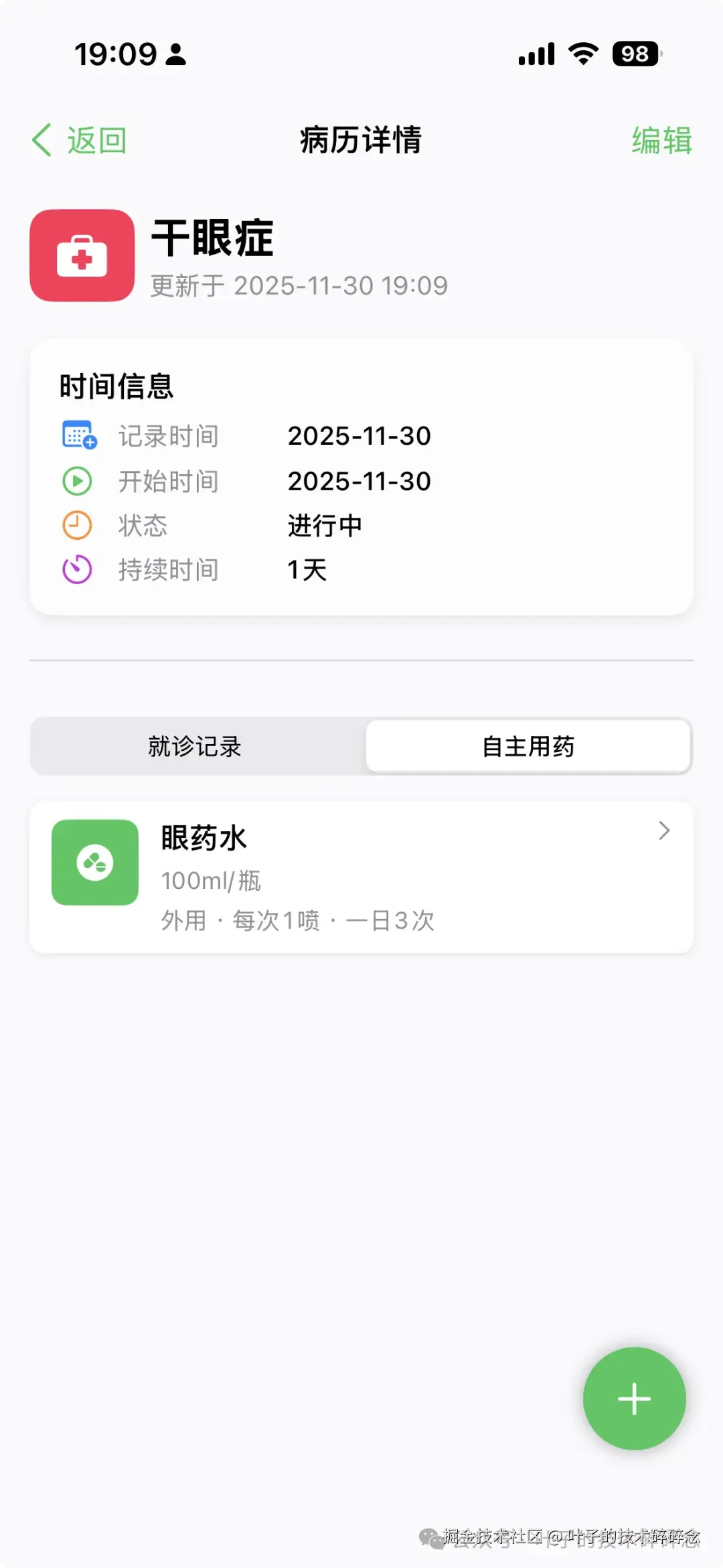Screen dimensions: 723x1568
Task: Switch to the 就诊记录 tab
Action: pos(195,746)
